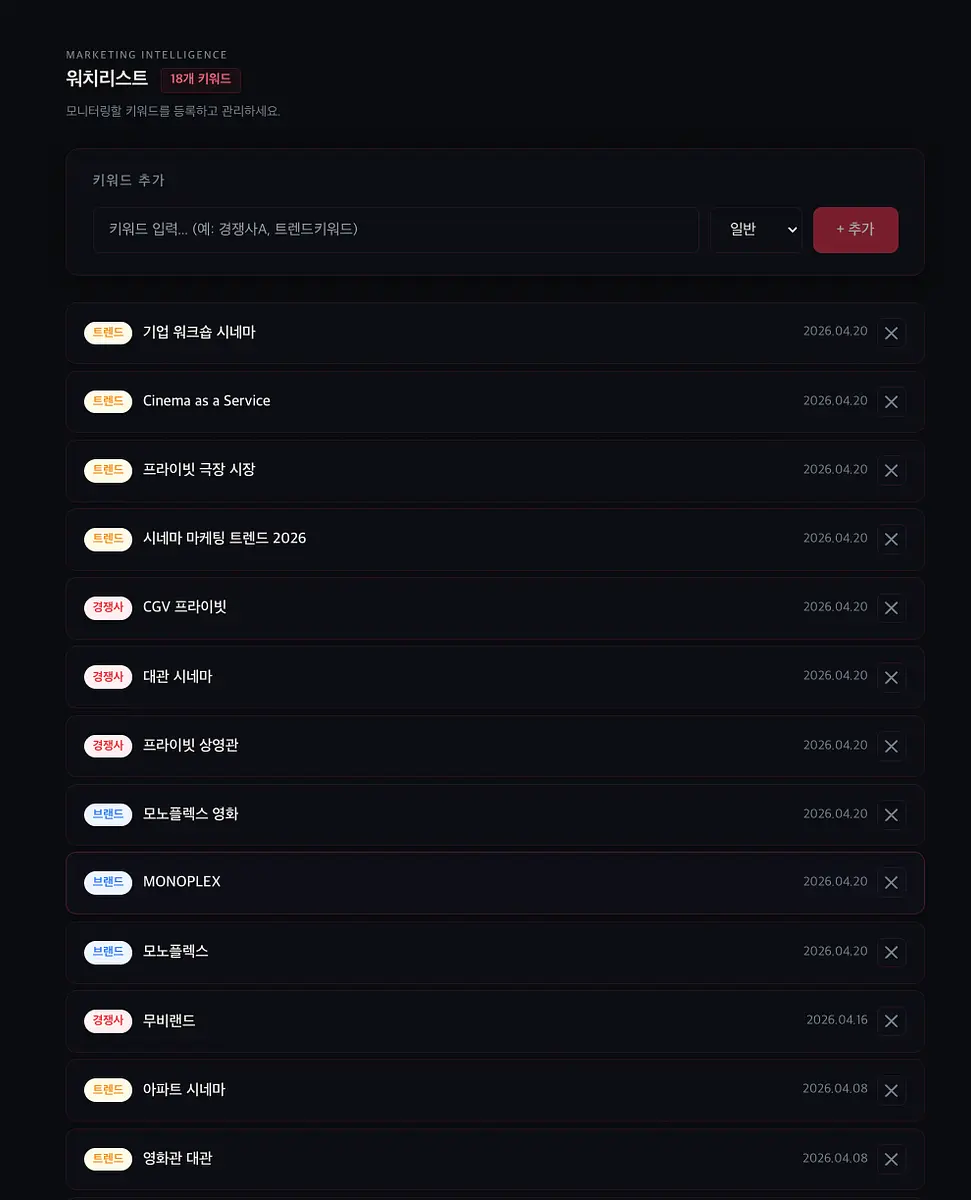Tap the + 추가 button
This screenshot has height=1200, width=971.
(x=855, y=230)
